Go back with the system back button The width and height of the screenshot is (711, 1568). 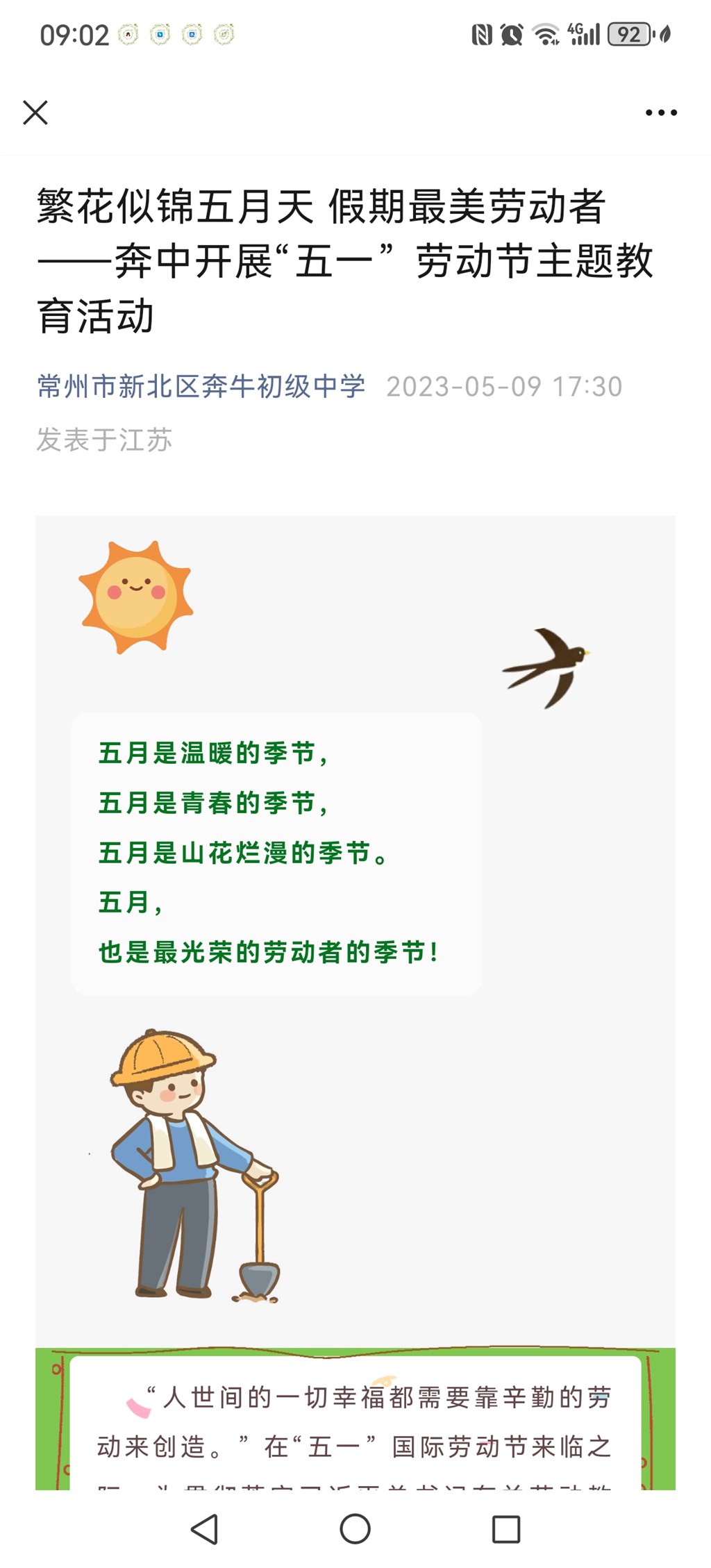205,1528
